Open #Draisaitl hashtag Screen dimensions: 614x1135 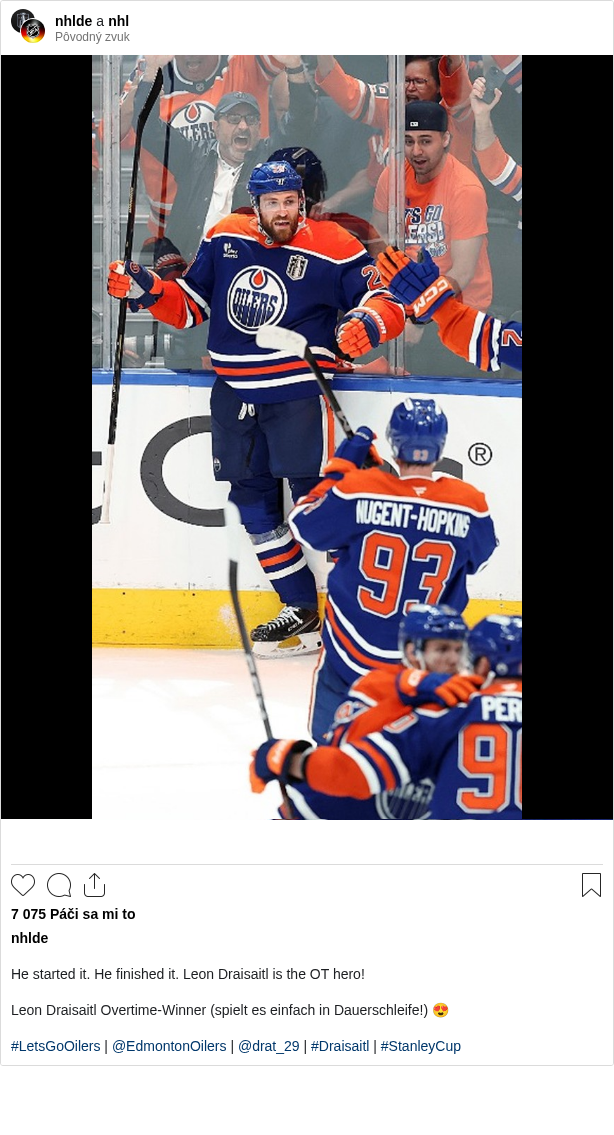tap(340, 1046)
